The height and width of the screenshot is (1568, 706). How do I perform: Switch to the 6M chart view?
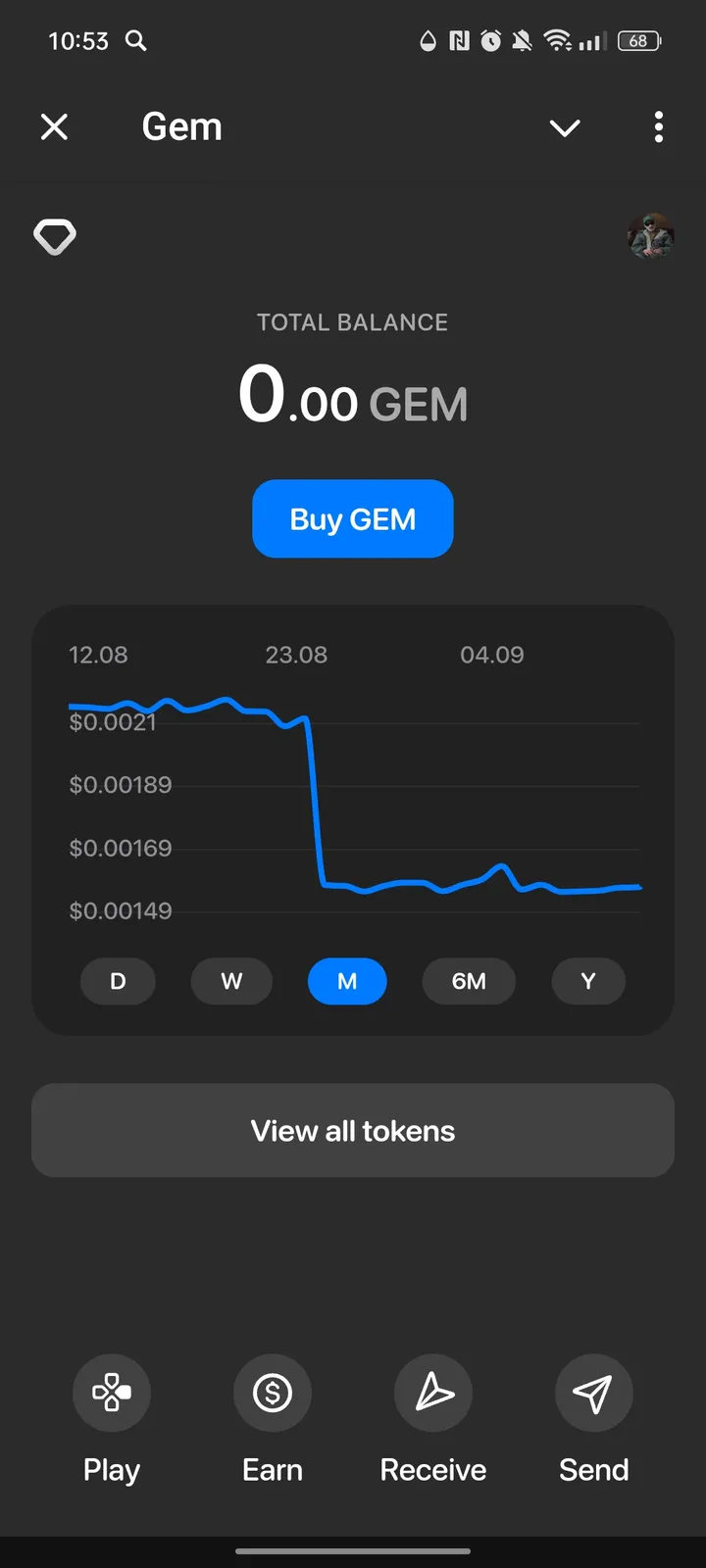click(x=469, y=981)
